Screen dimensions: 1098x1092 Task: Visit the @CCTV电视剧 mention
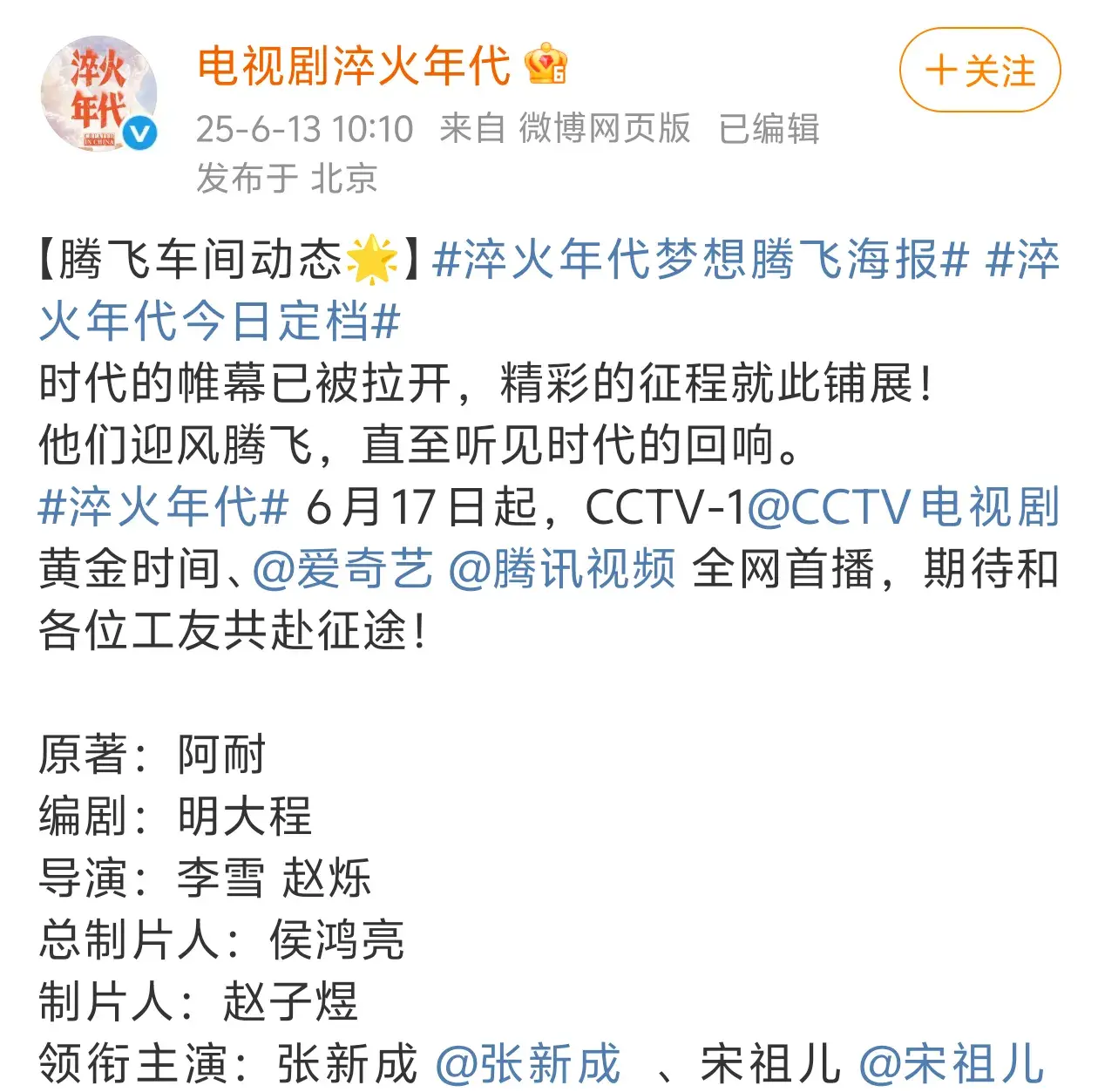tap(903, 507)
